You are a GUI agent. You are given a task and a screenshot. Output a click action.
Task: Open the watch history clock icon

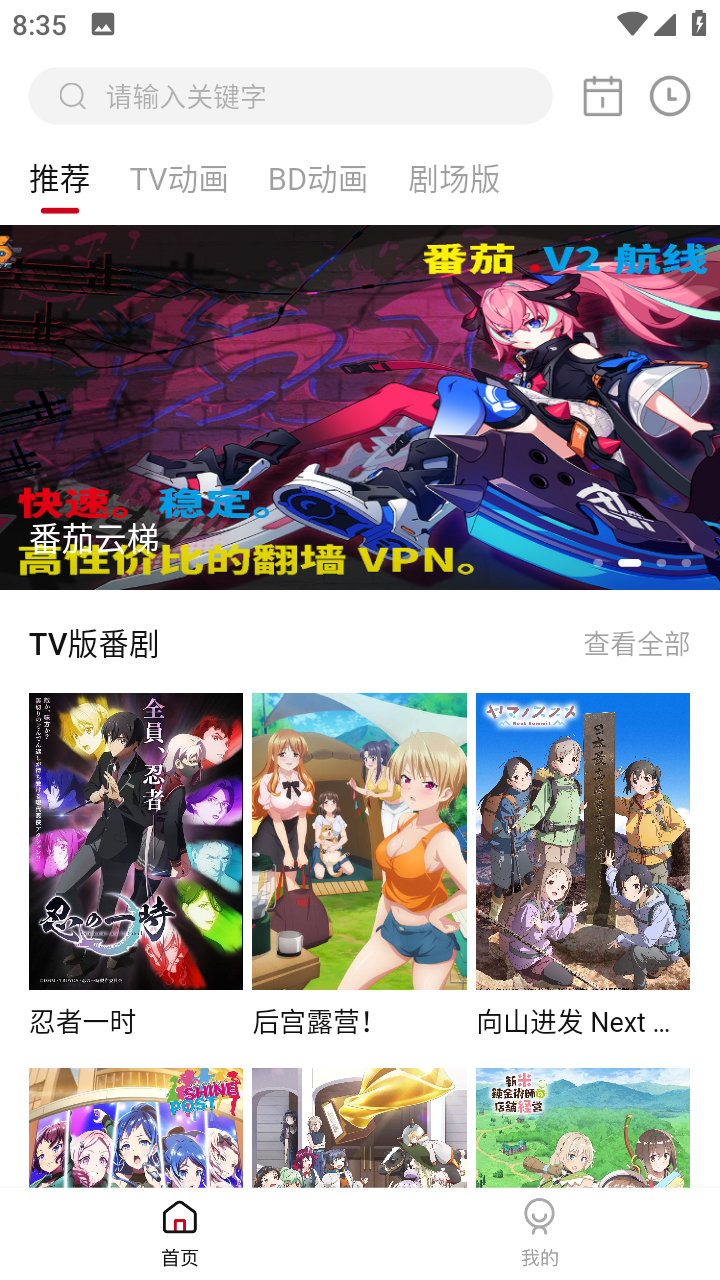click(x=669, y=96)
